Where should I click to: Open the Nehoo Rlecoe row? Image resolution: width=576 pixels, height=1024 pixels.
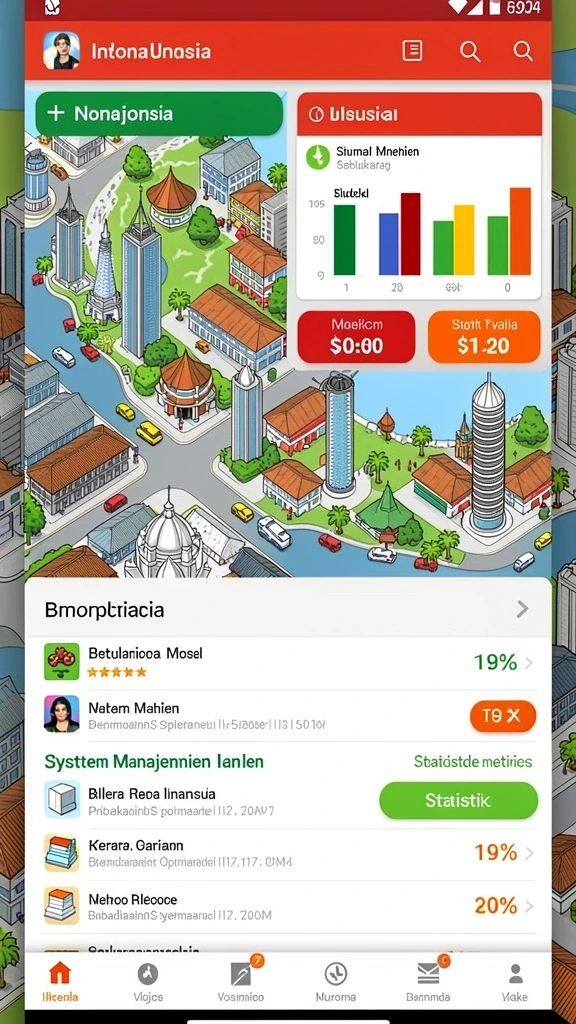288,906
